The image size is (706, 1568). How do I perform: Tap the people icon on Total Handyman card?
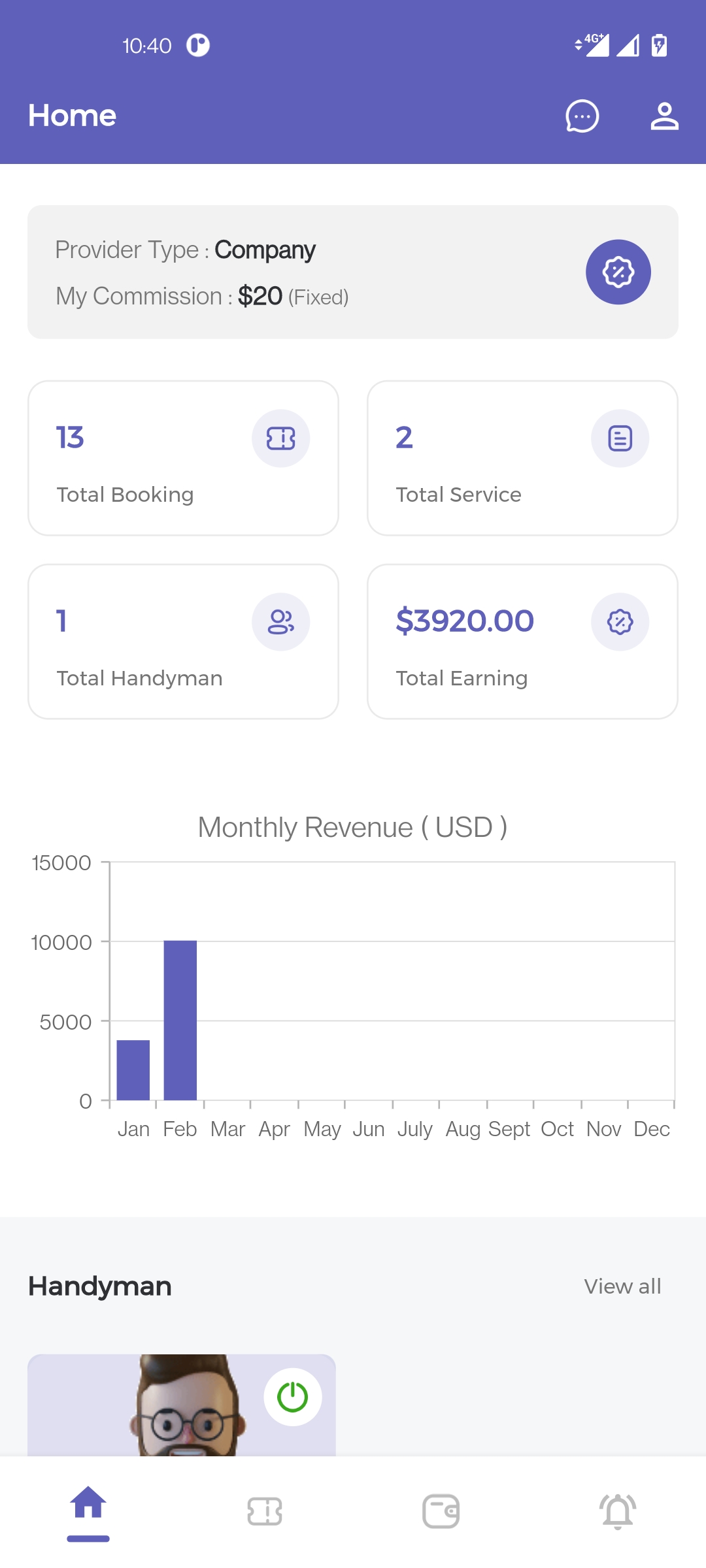coord(281,622)
